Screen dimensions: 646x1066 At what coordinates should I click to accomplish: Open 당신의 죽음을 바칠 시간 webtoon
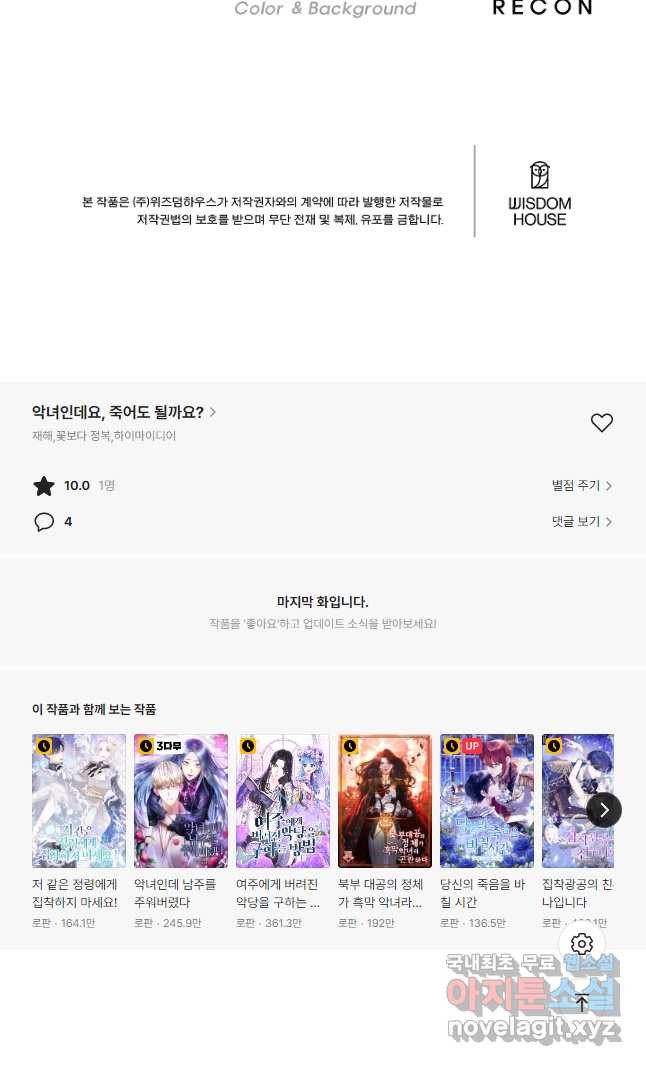(487, 801)
